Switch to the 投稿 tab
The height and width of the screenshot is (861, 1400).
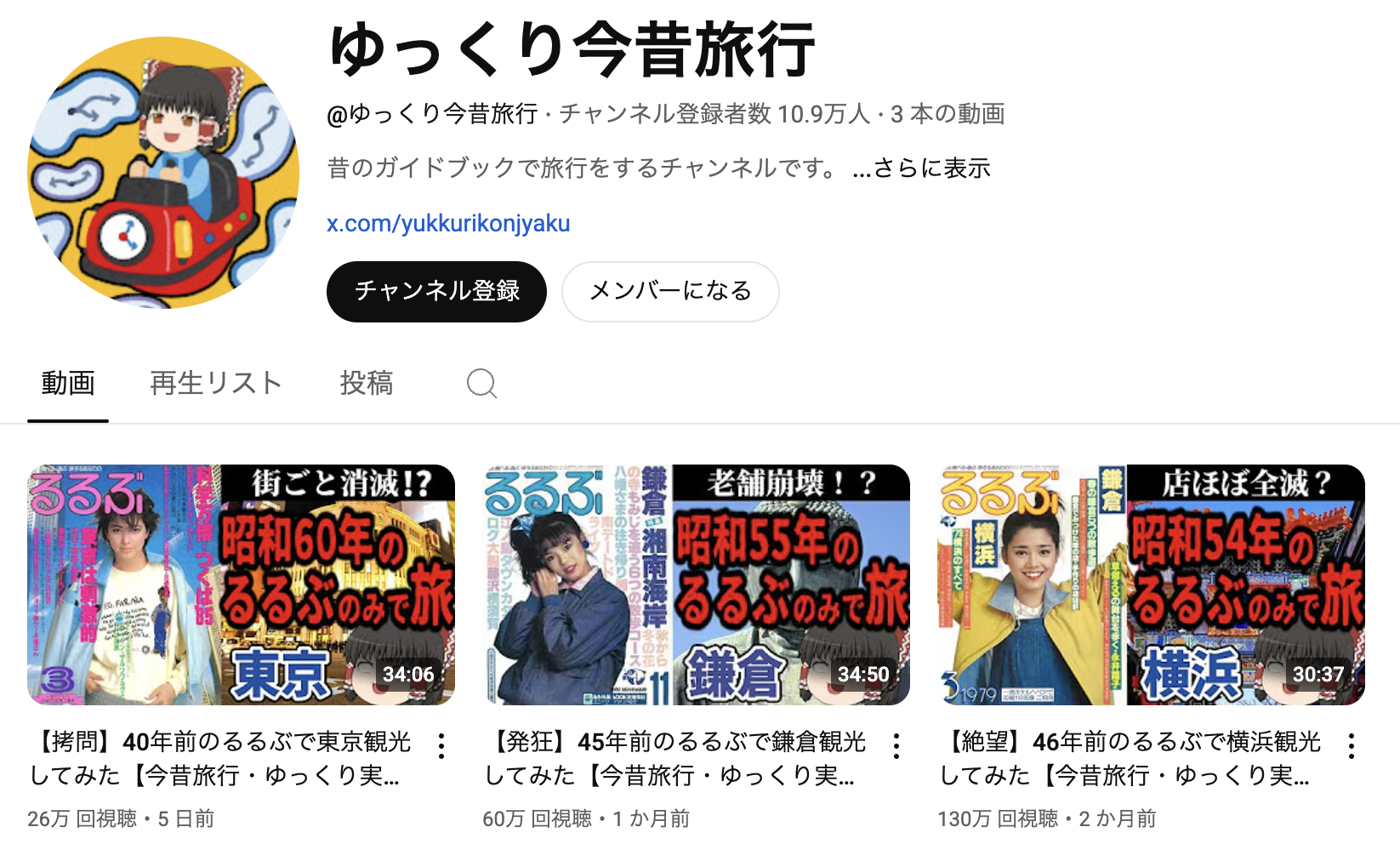tap(367, 384)
